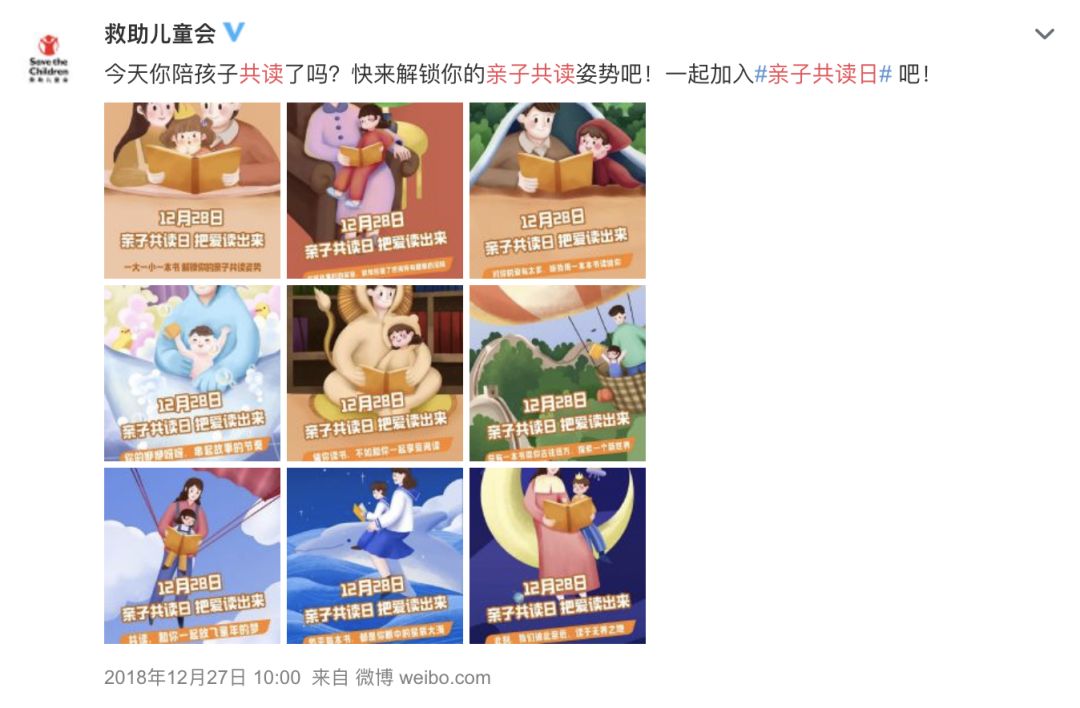Open the blanket tent reading image
The width and height of the screenshot is (1080, 708).
pos(557,191)
